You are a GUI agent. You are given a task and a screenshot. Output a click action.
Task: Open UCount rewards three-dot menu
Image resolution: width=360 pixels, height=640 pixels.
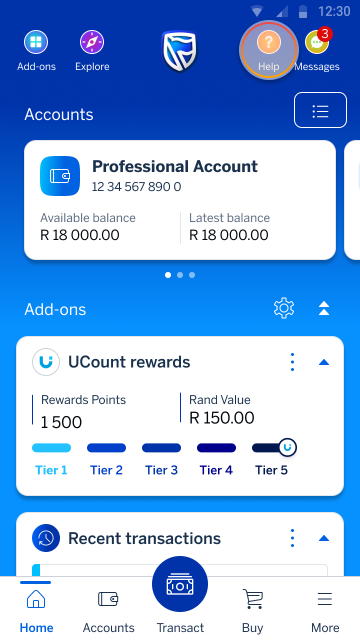(x=292, y=362)
